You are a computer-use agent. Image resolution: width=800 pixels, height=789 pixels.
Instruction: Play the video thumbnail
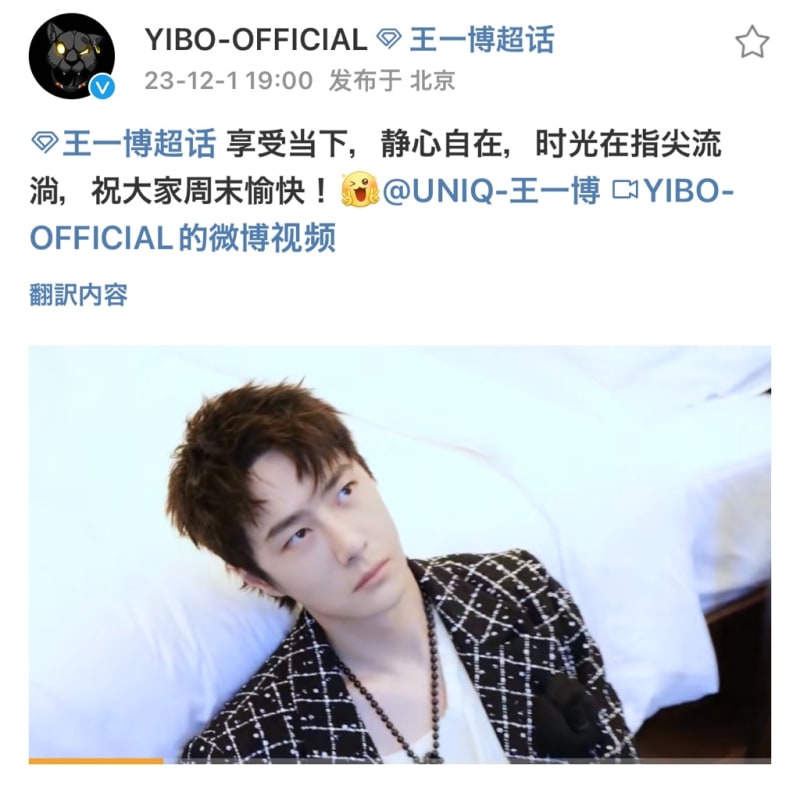[399, 555]
